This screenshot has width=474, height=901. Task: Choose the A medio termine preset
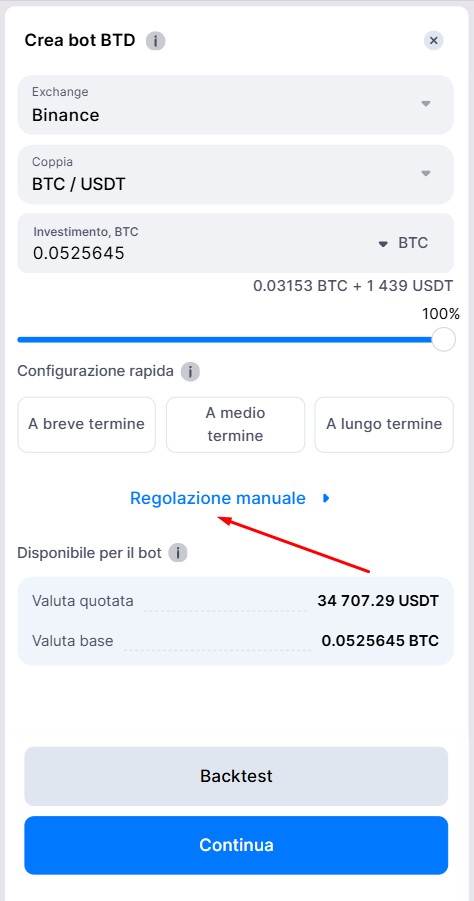pos(236,425)
